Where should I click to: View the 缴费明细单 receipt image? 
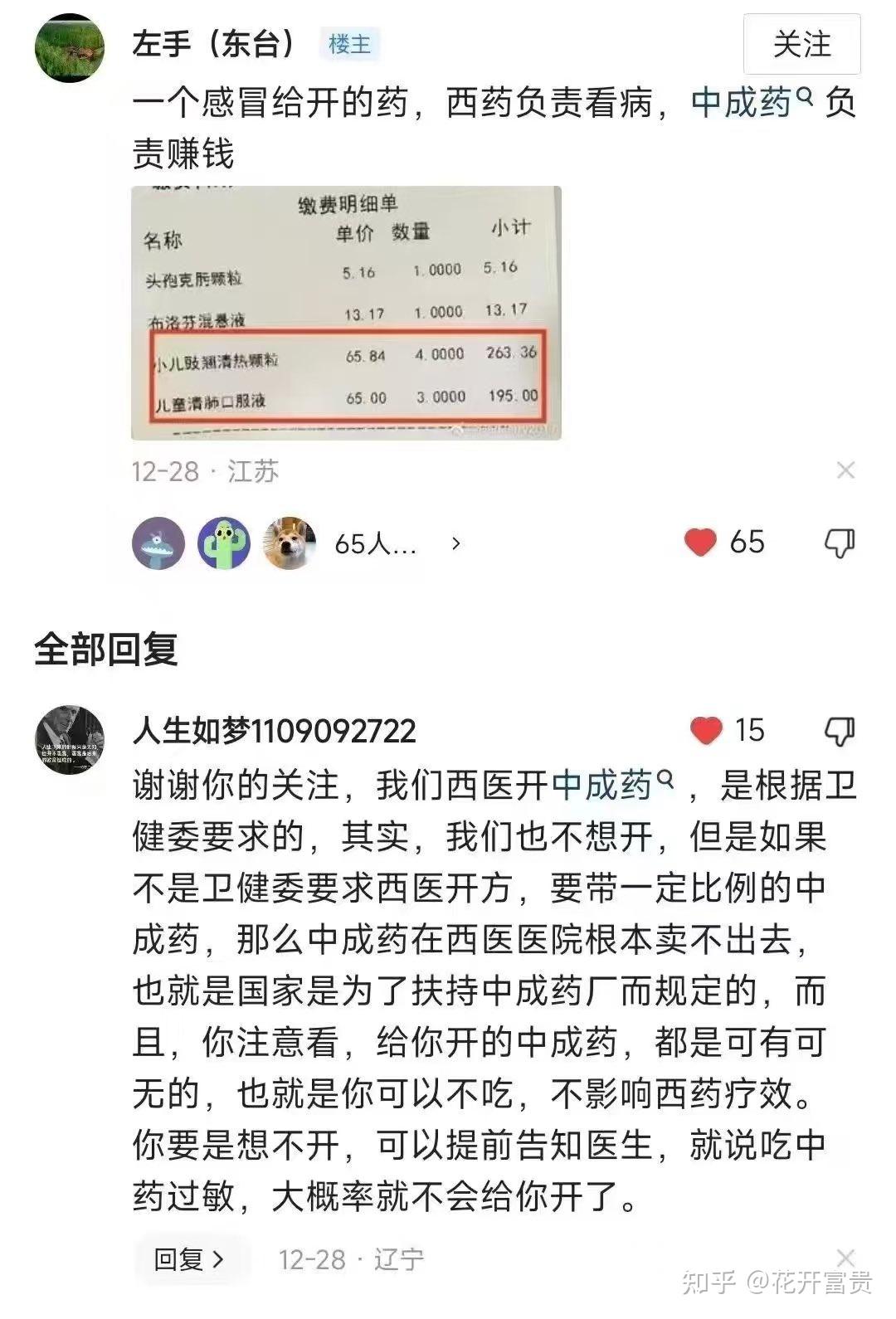(346, 313)
